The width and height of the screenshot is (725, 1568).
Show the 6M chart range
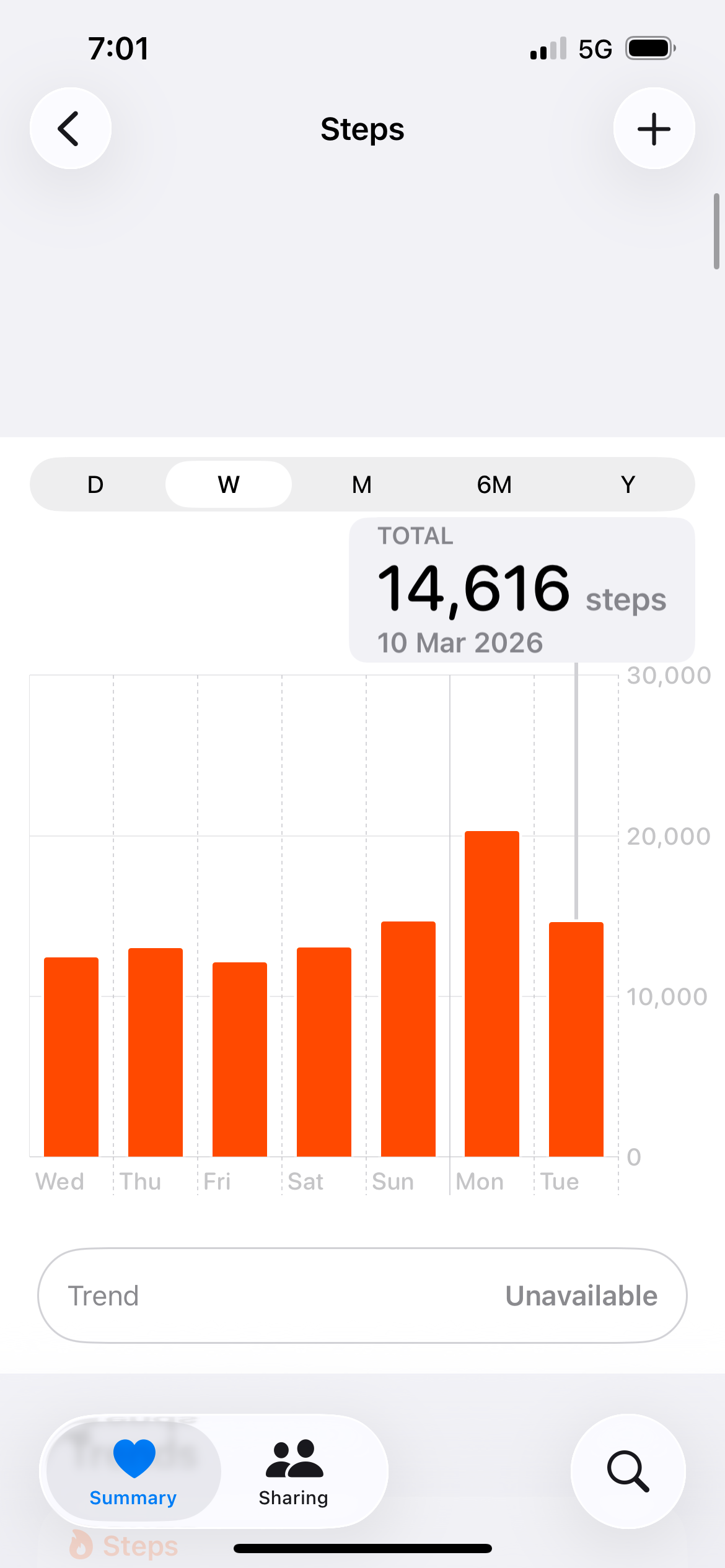pos(494,484)
